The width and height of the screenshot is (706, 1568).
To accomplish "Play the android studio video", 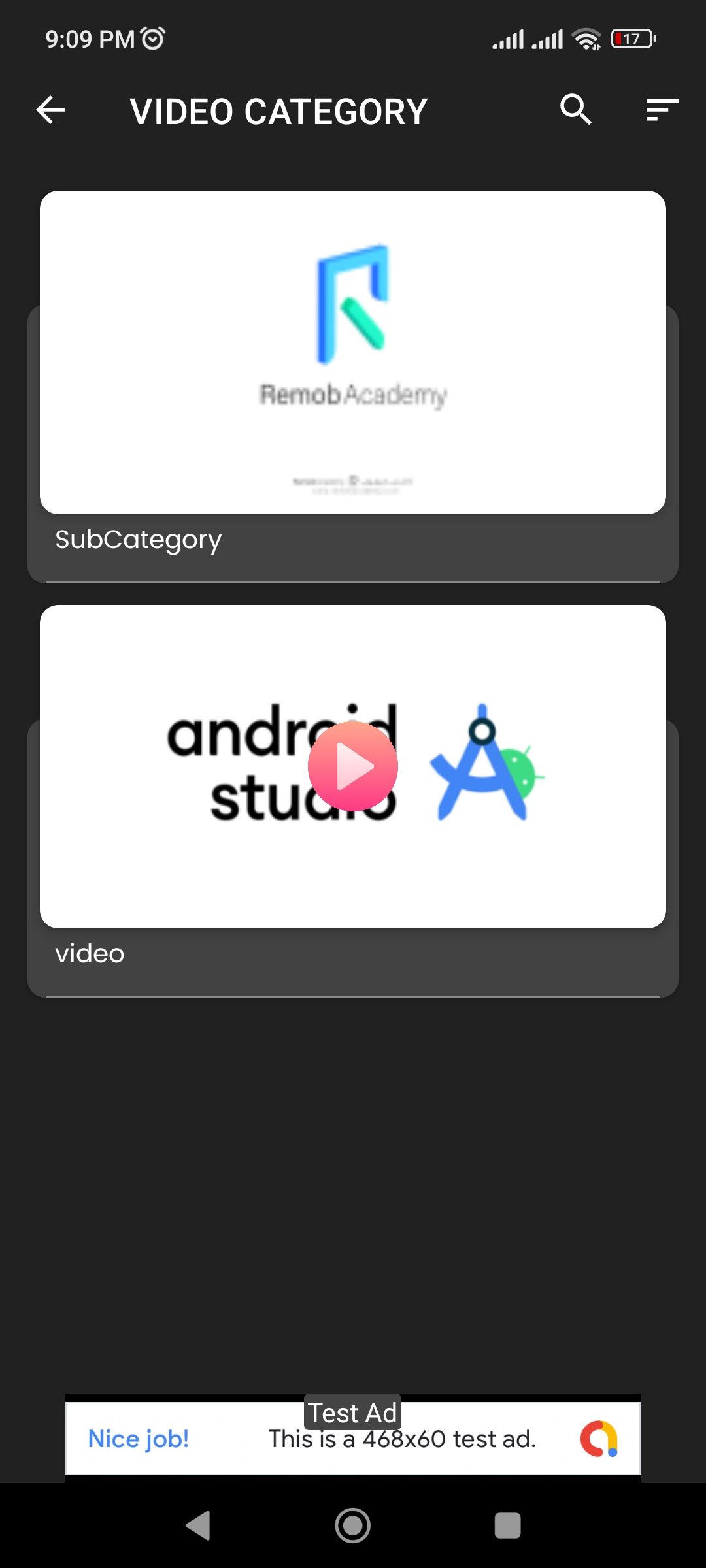I will coord(353,766).
